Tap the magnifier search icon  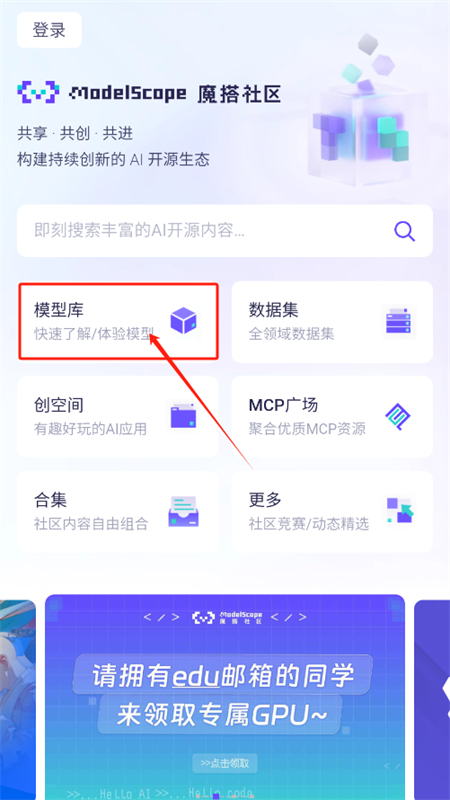click(x=405, y=232)
